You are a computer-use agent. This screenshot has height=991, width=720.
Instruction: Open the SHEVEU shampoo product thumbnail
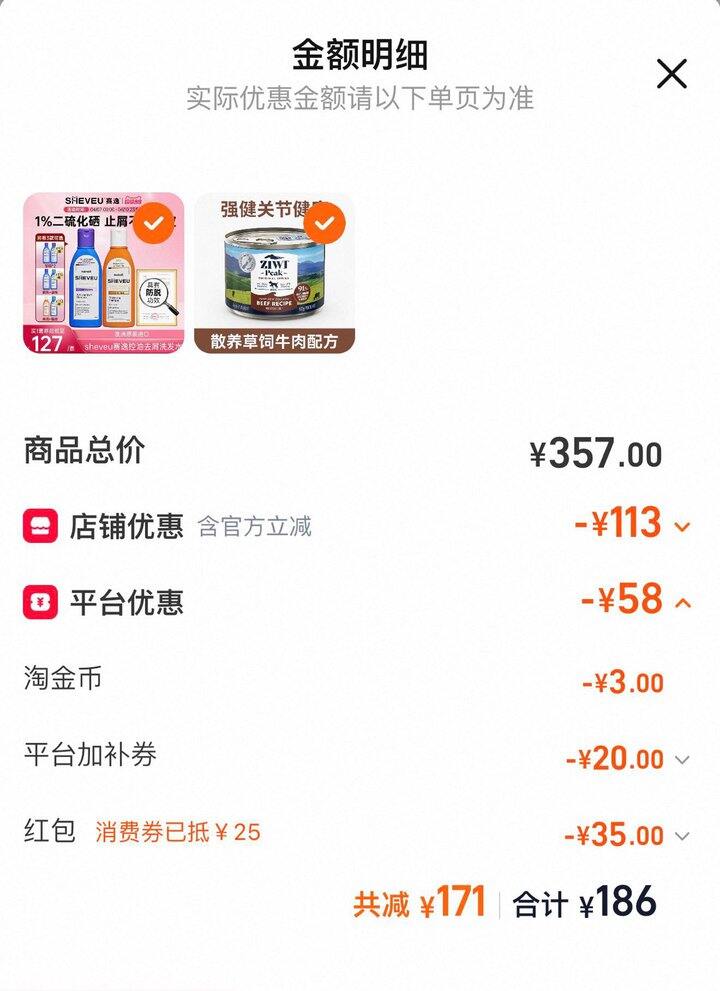click(103, 273)
